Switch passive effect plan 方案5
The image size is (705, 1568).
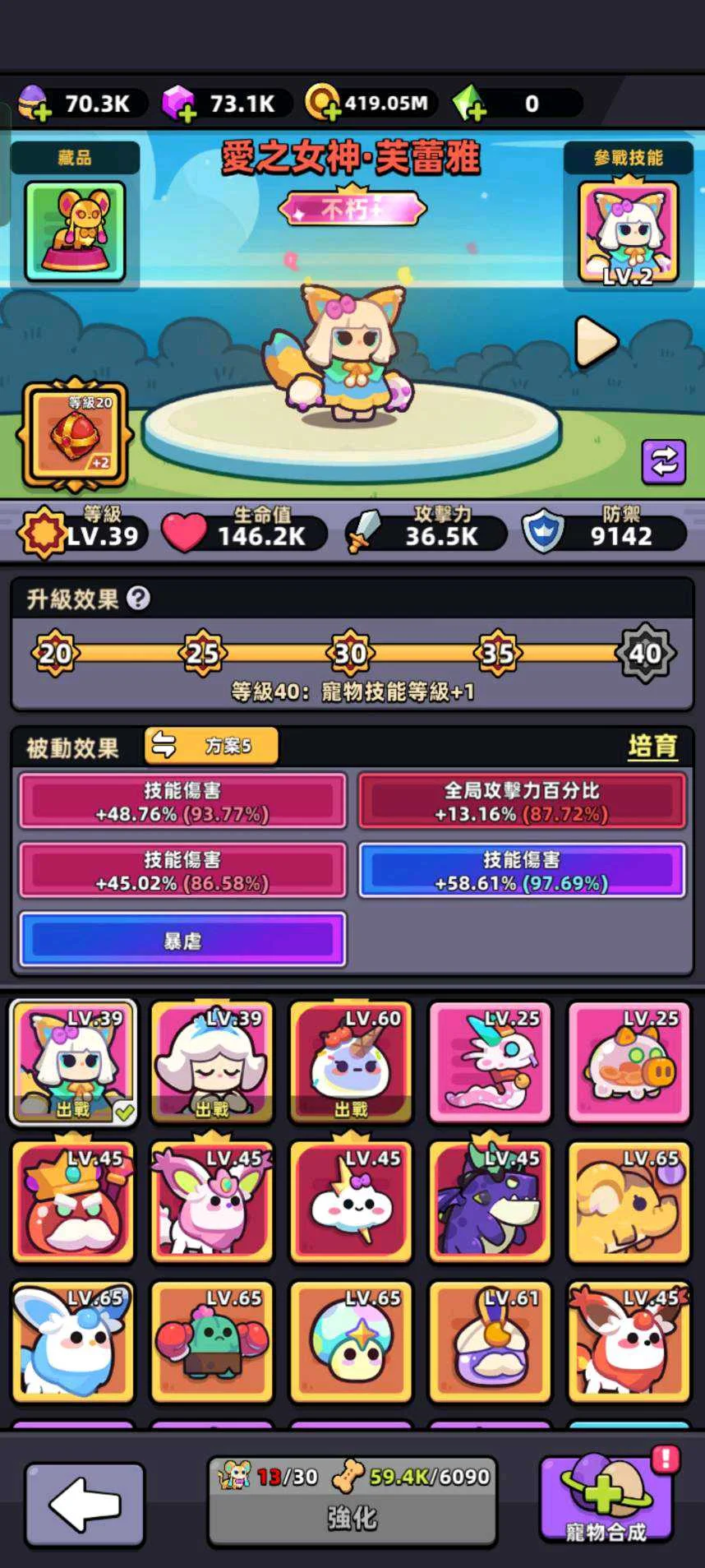(x=211, y=746)
